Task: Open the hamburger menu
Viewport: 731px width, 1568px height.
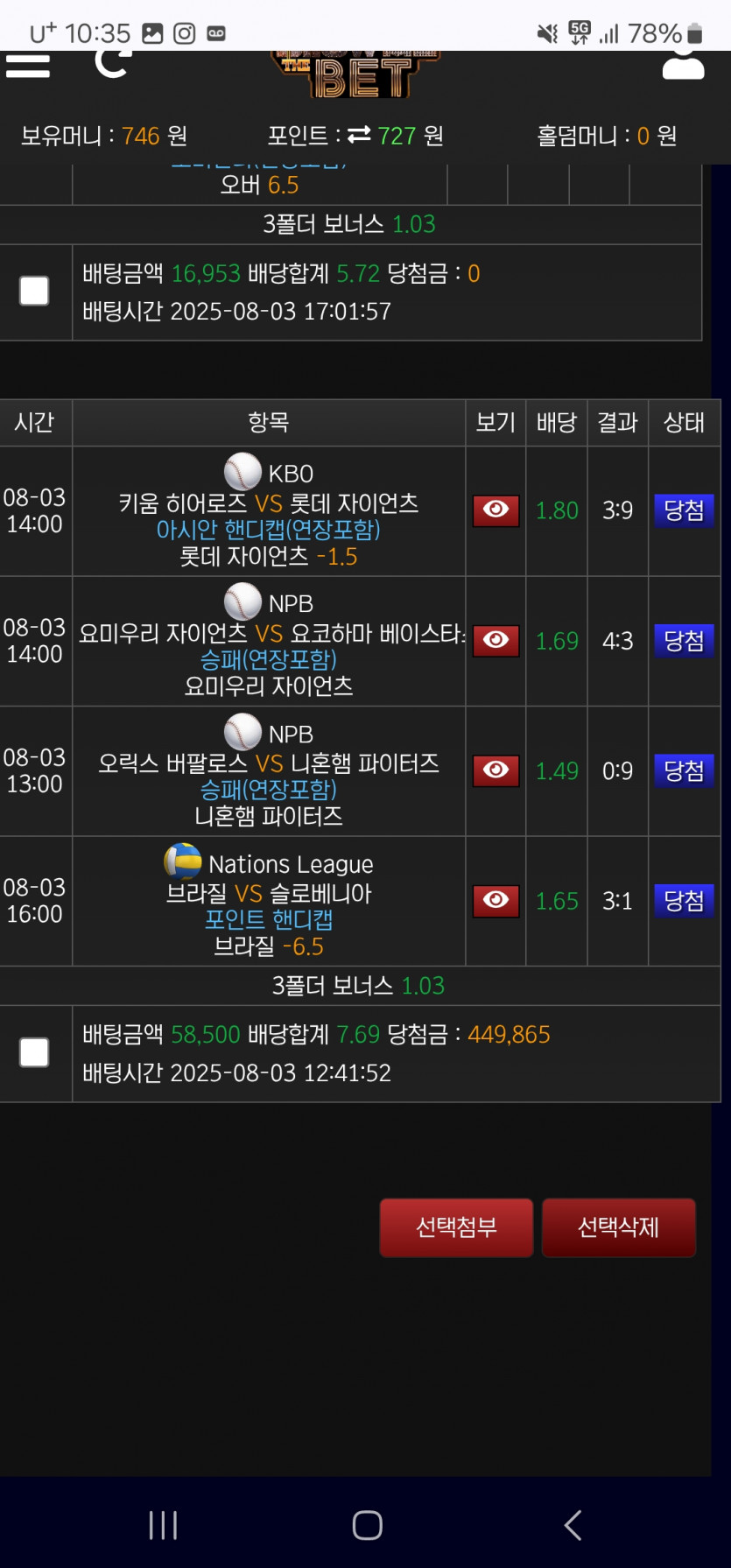Action: 28,67
